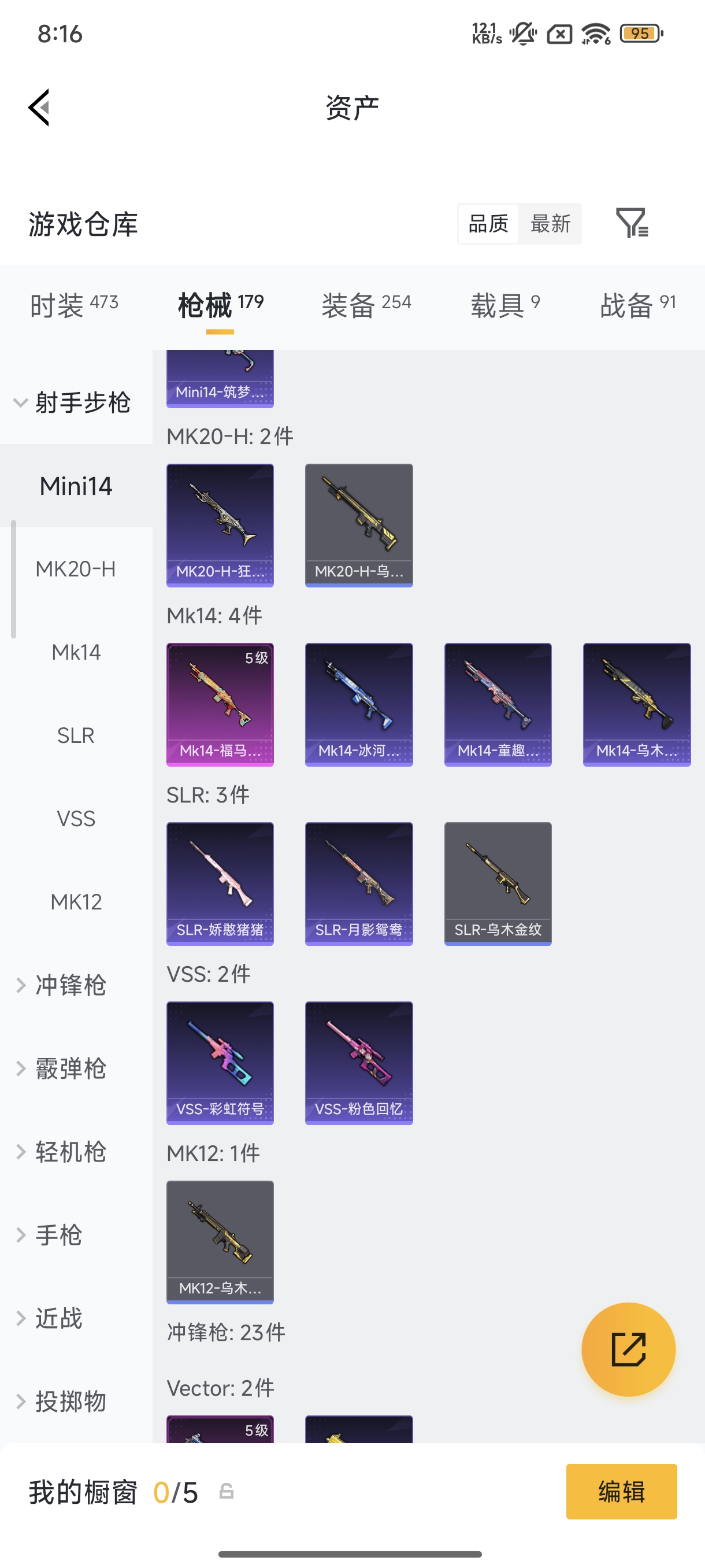Select MK20-H in the sidebar
Image resolution: width=705 pixels, height=1568 pixels.
[76, 569]
